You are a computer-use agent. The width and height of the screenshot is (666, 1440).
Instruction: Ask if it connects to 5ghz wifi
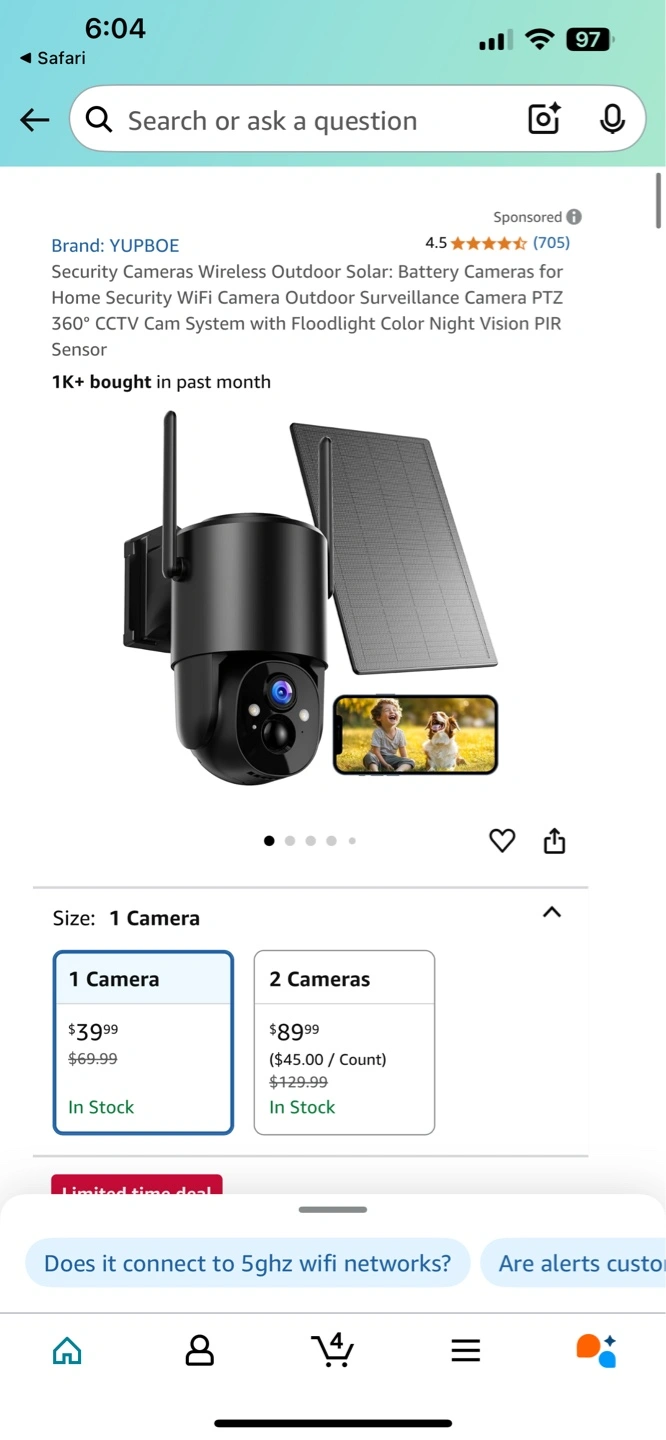pyautogui.click(x=247, y=1263)
